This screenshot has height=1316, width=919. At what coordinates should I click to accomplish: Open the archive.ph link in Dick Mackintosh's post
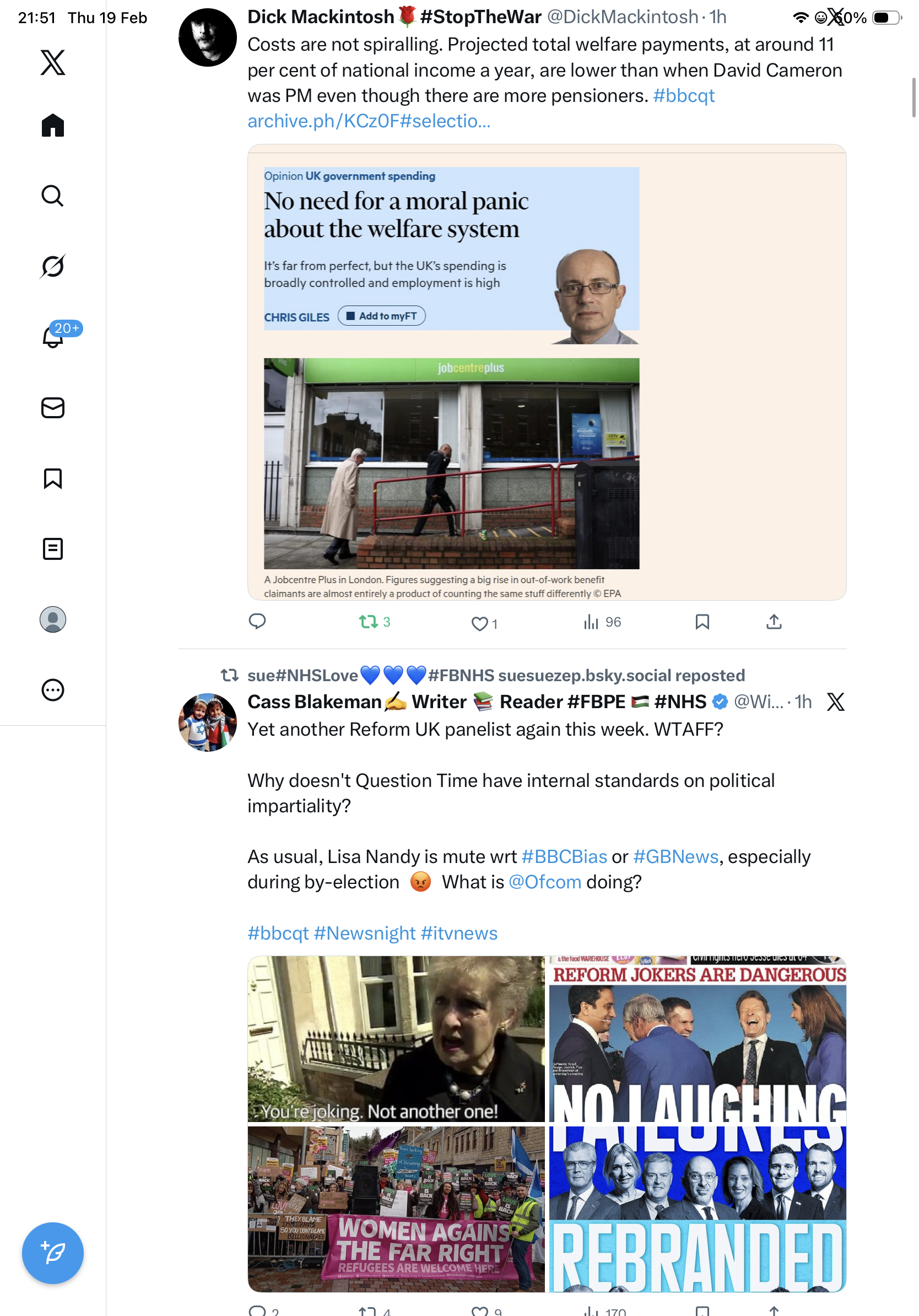point(369,121)
